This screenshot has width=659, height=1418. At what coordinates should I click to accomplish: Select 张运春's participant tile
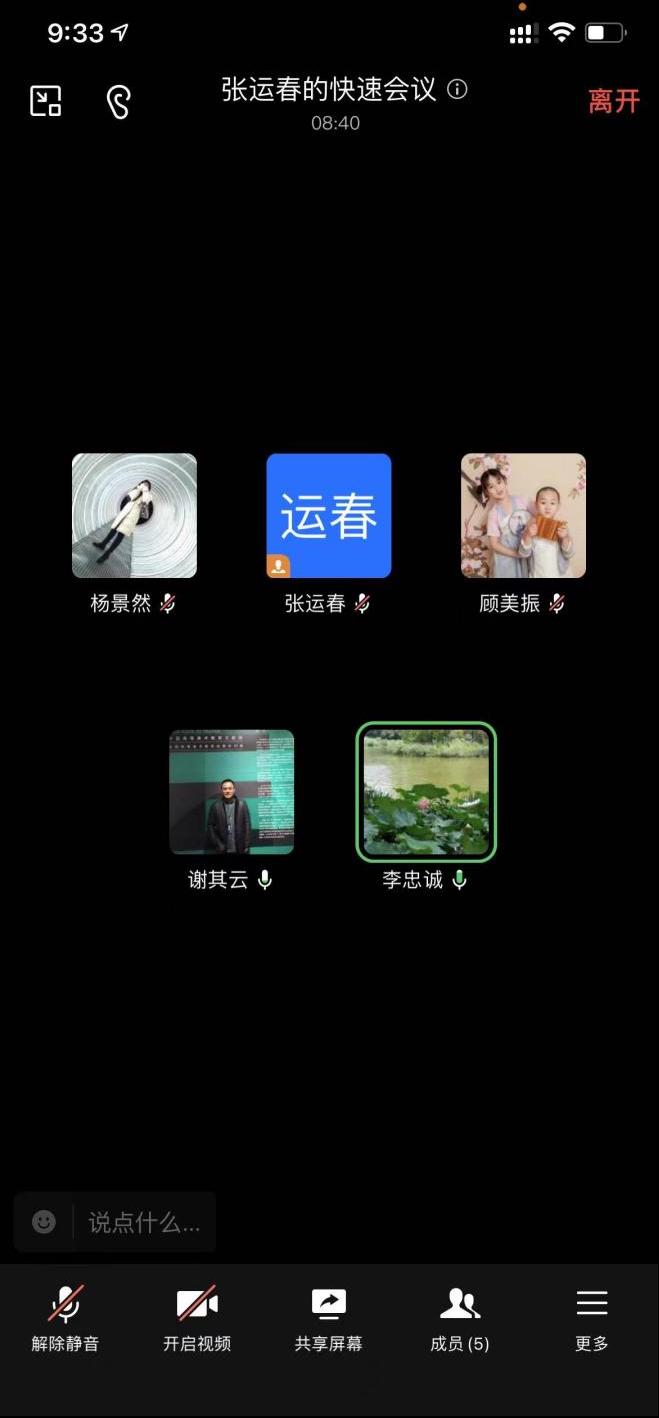[x=328, y=516]
